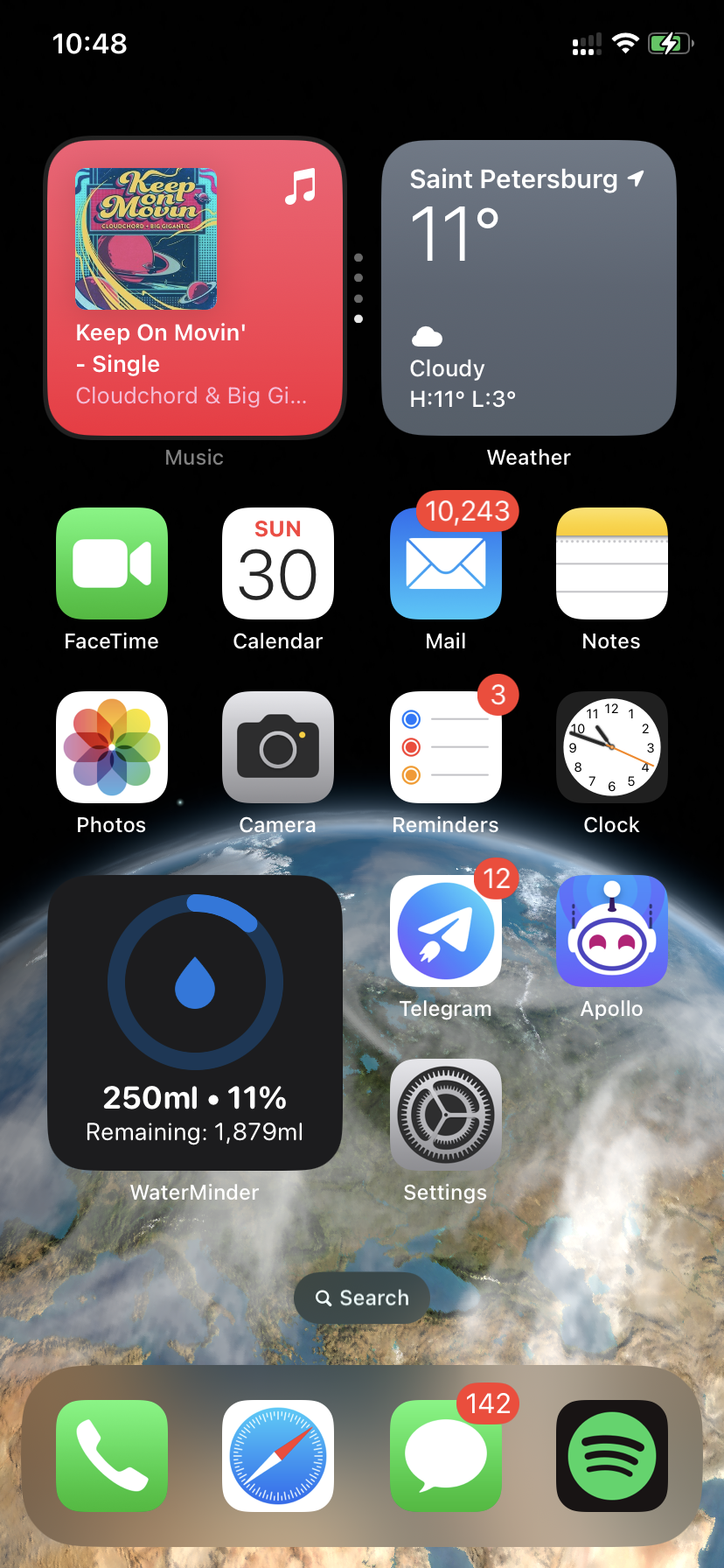Open the Clock app
The image size is (724, 1568).
point(611,747)
